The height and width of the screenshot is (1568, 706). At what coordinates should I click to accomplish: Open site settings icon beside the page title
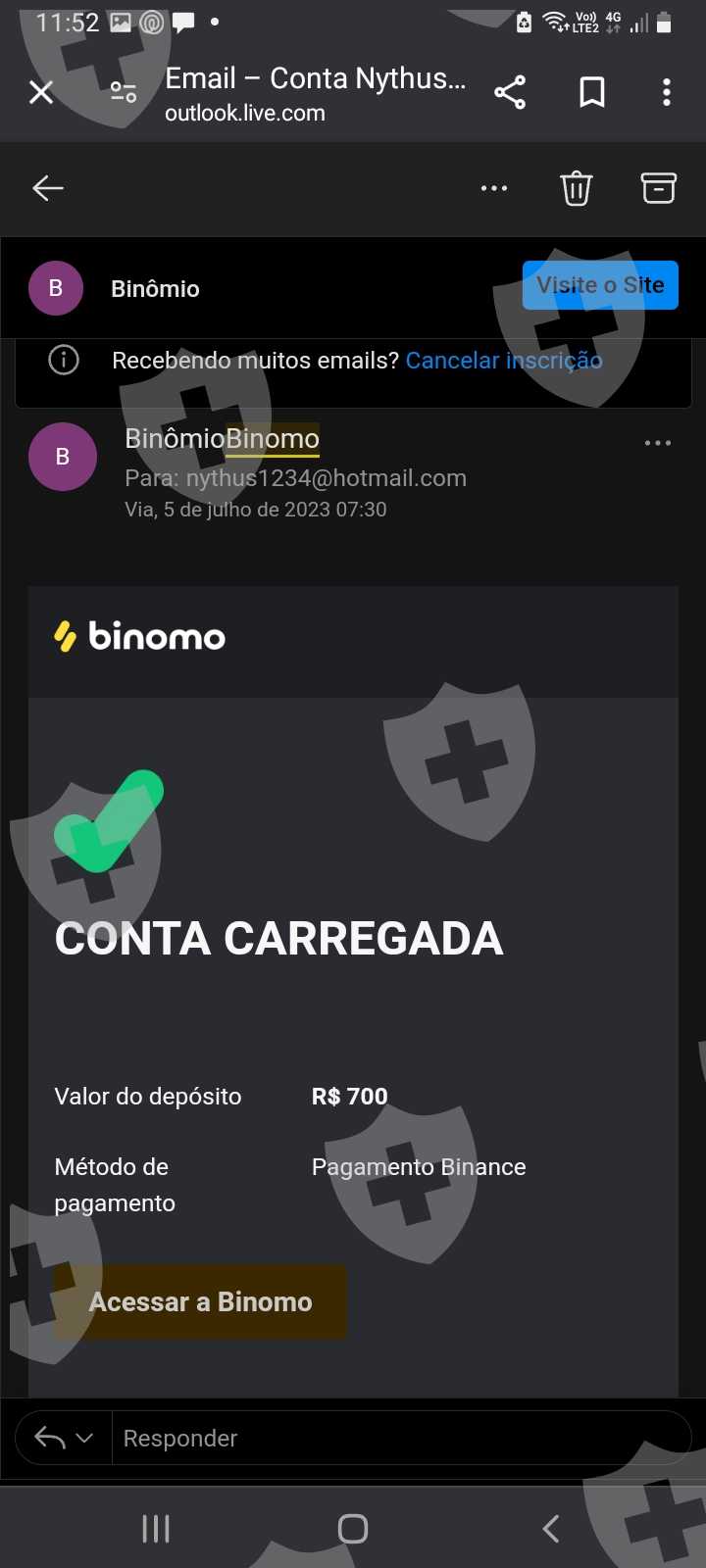(124, 92)
